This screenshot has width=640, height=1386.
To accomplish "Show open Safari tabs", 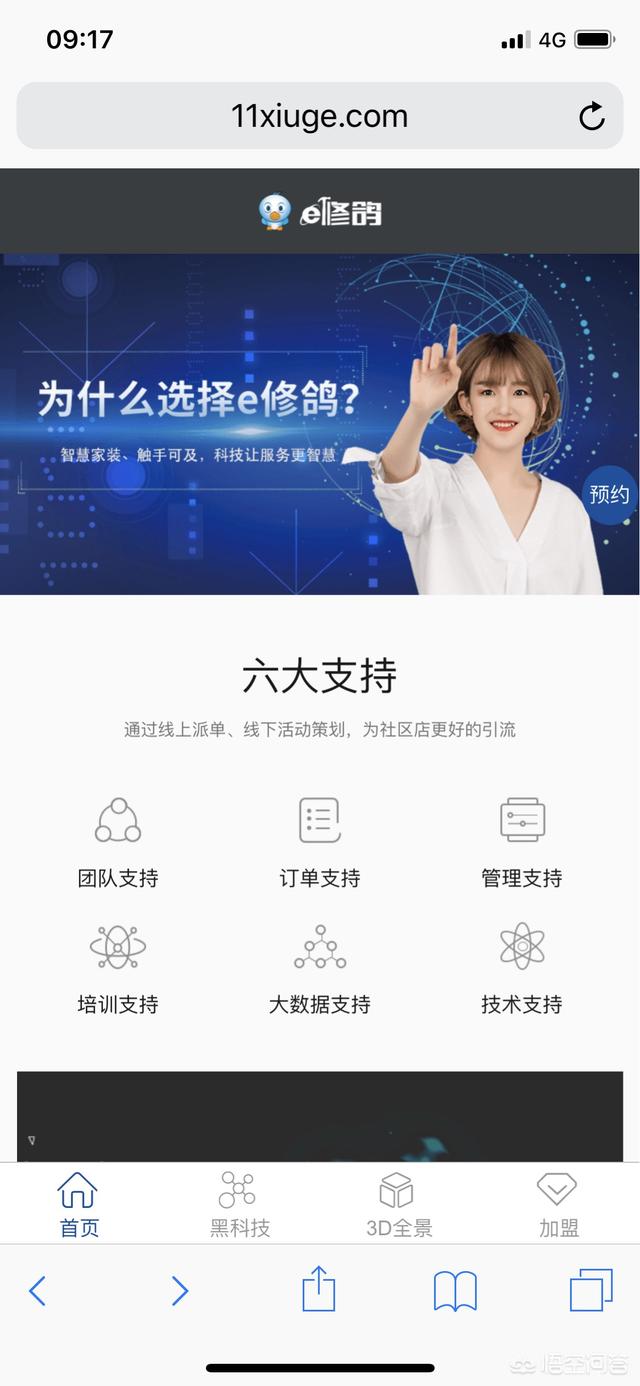I will 591,1291.
